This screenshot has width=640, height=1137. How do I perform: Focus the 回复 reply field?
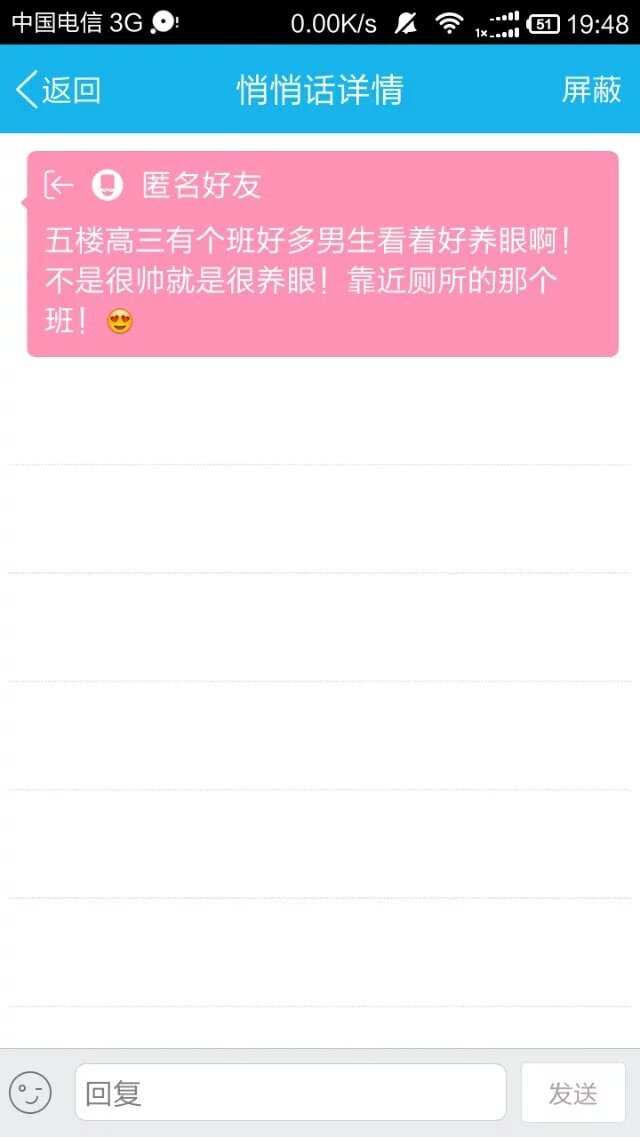pyautogui.click(x=290, y=1092)
